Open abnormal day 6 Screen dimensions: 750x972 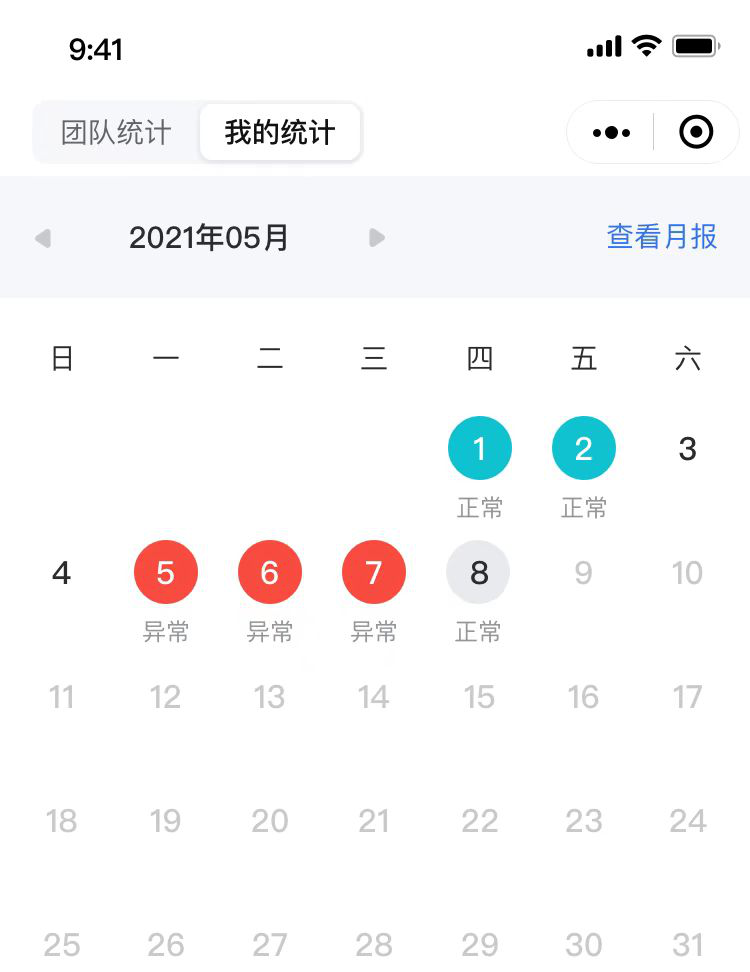[270, 573]
